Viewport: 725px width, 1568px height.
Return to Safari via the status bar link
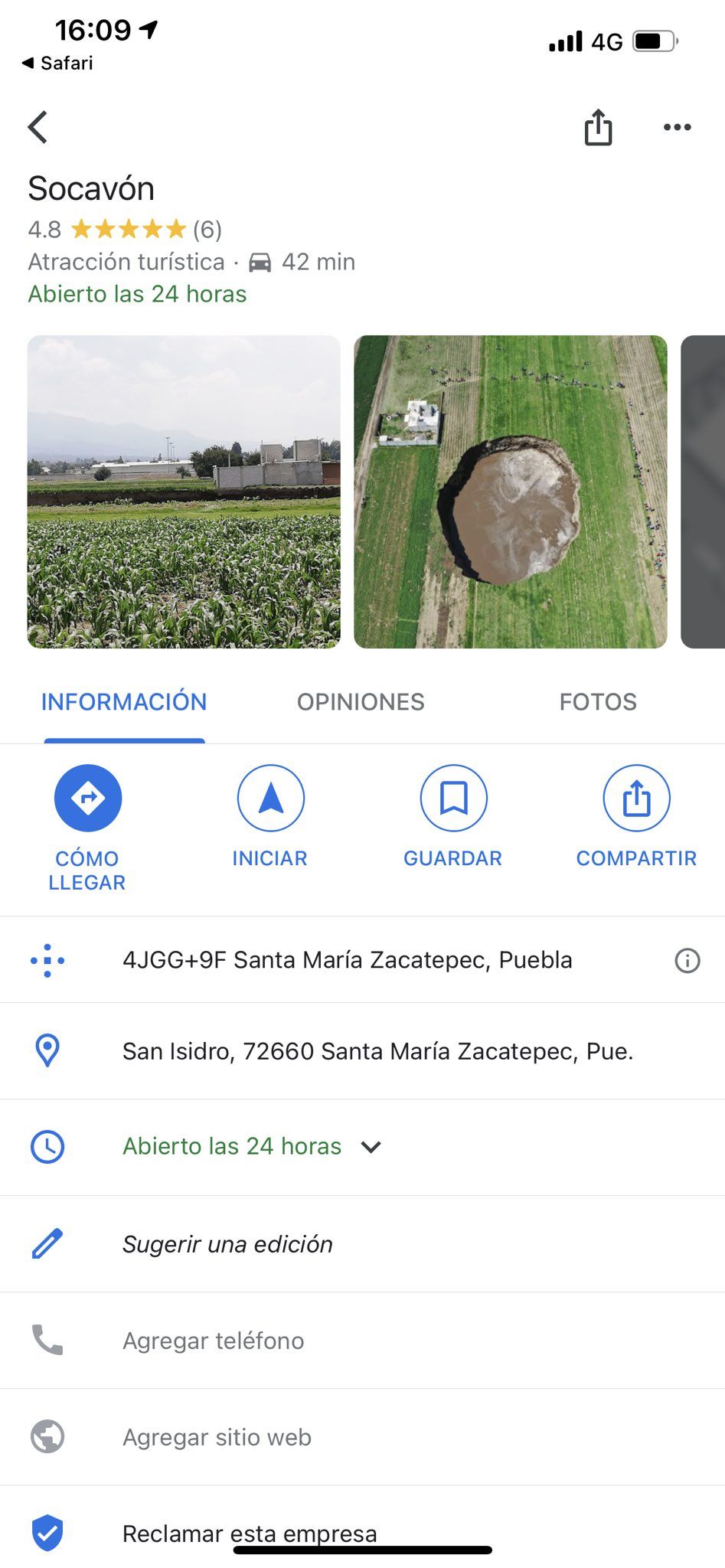(x=57, y=64)
